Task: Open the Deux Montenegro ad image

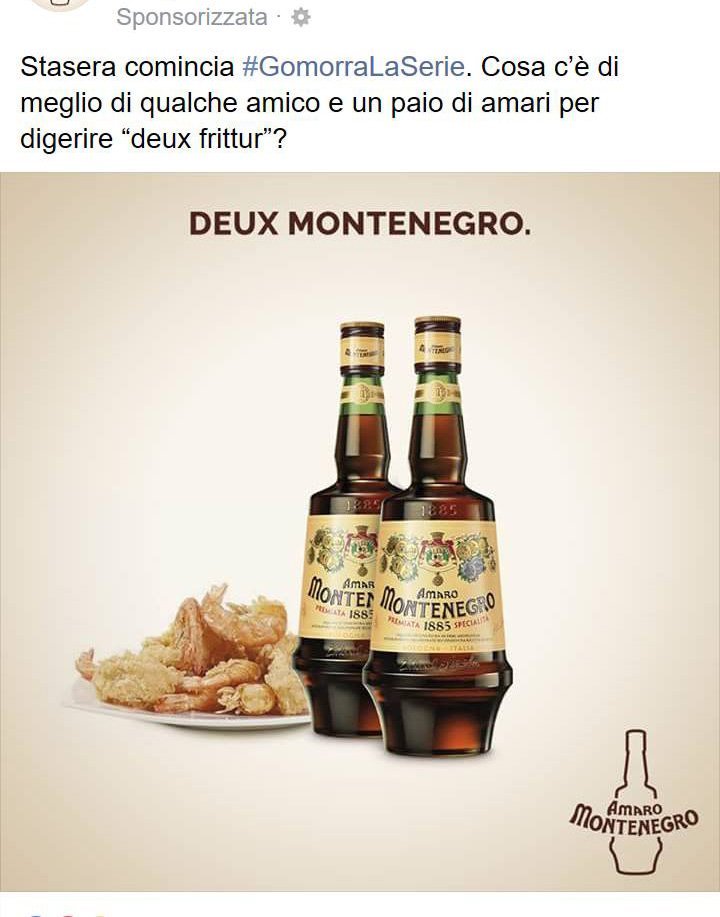Action: 360,530
